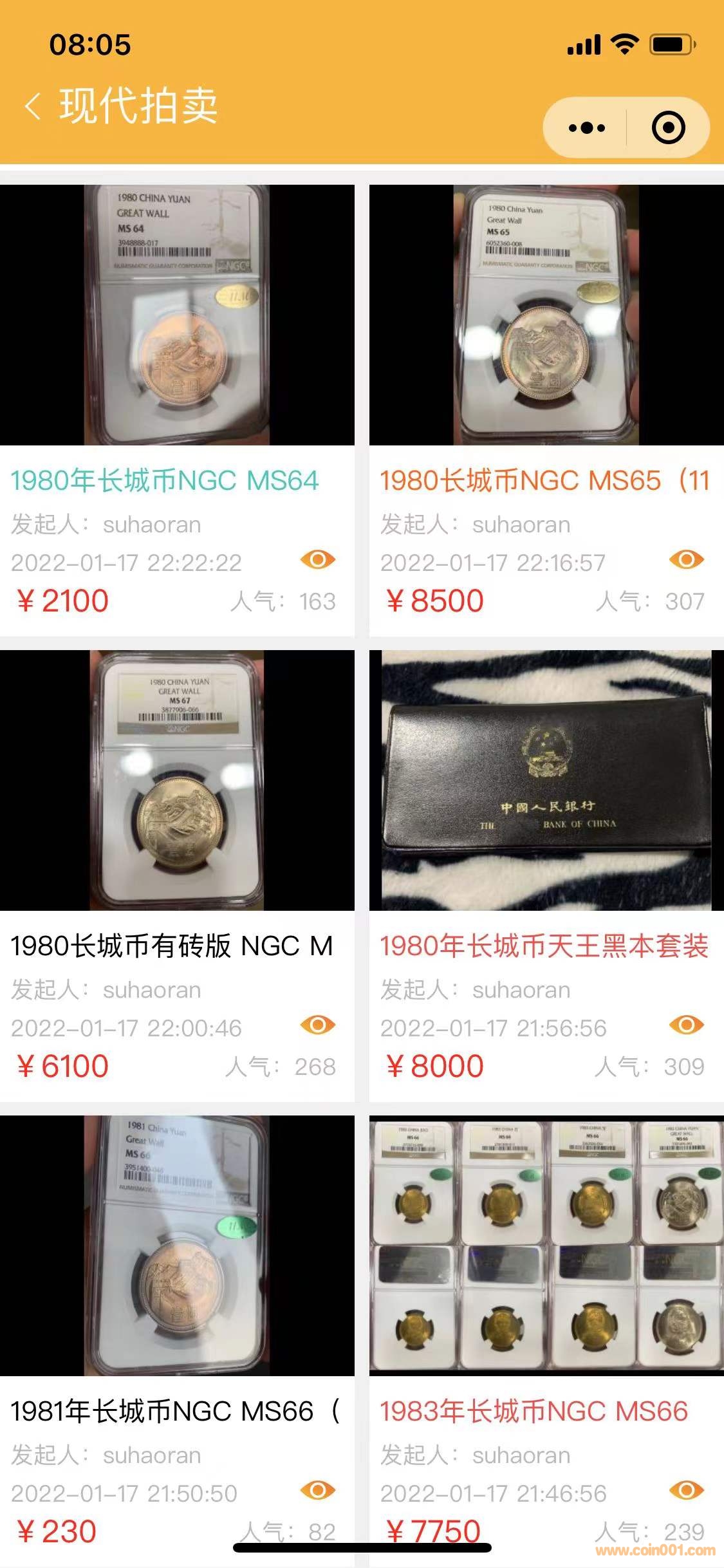Tap eye icon on the ¥230 listing

pyautogui.click(x=318, y=1489)
